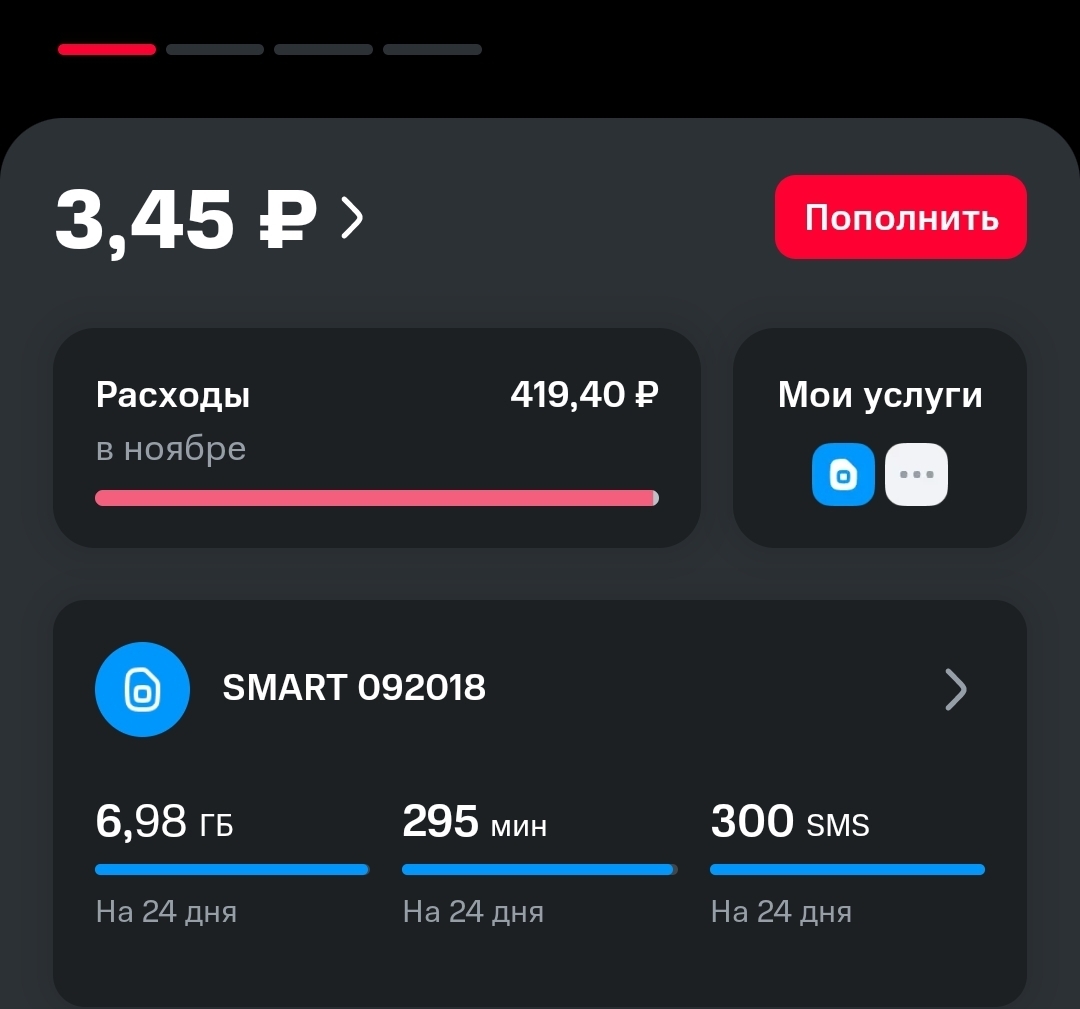Open balance details for 3,45 ₽
1080x1009 pixels.
pyautogui.click(x=210, y=218)
